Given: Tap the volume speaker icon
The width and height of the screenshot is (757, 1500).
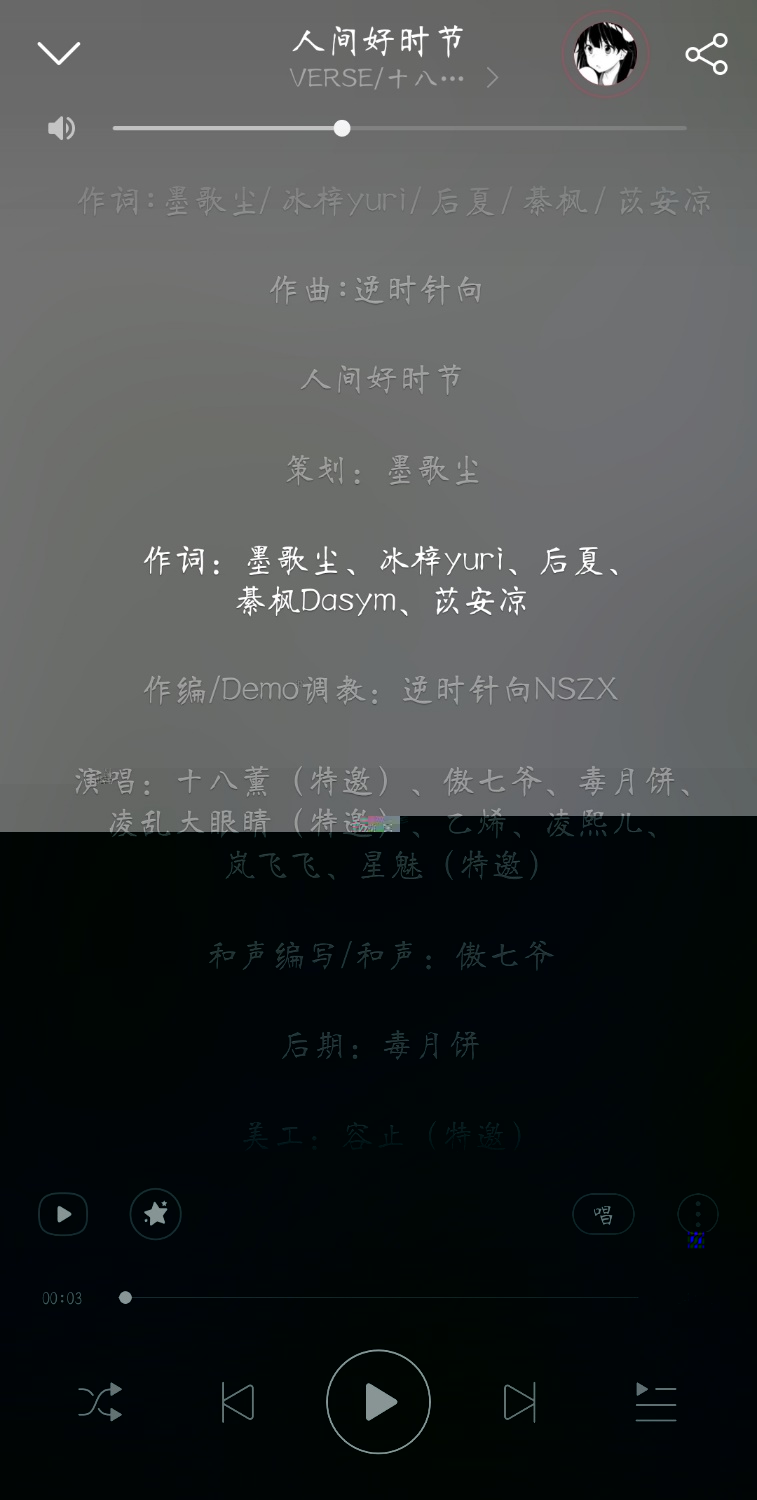Looking at the screenshot, I should coord(62,128).
